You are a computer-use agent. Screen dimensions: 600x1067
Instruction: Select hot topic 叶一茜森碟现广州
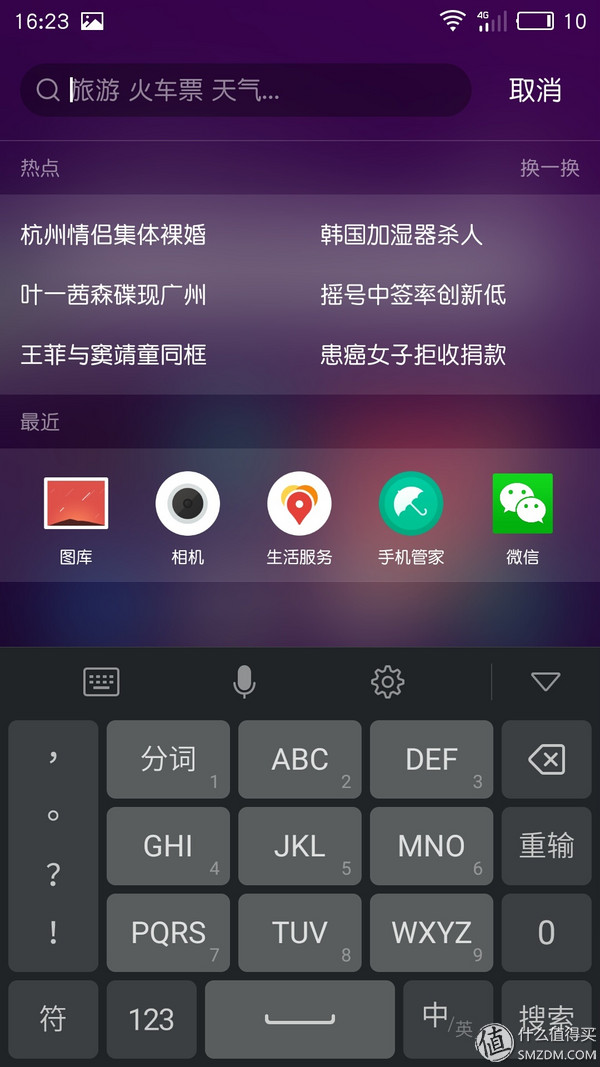tap(113, 295)
